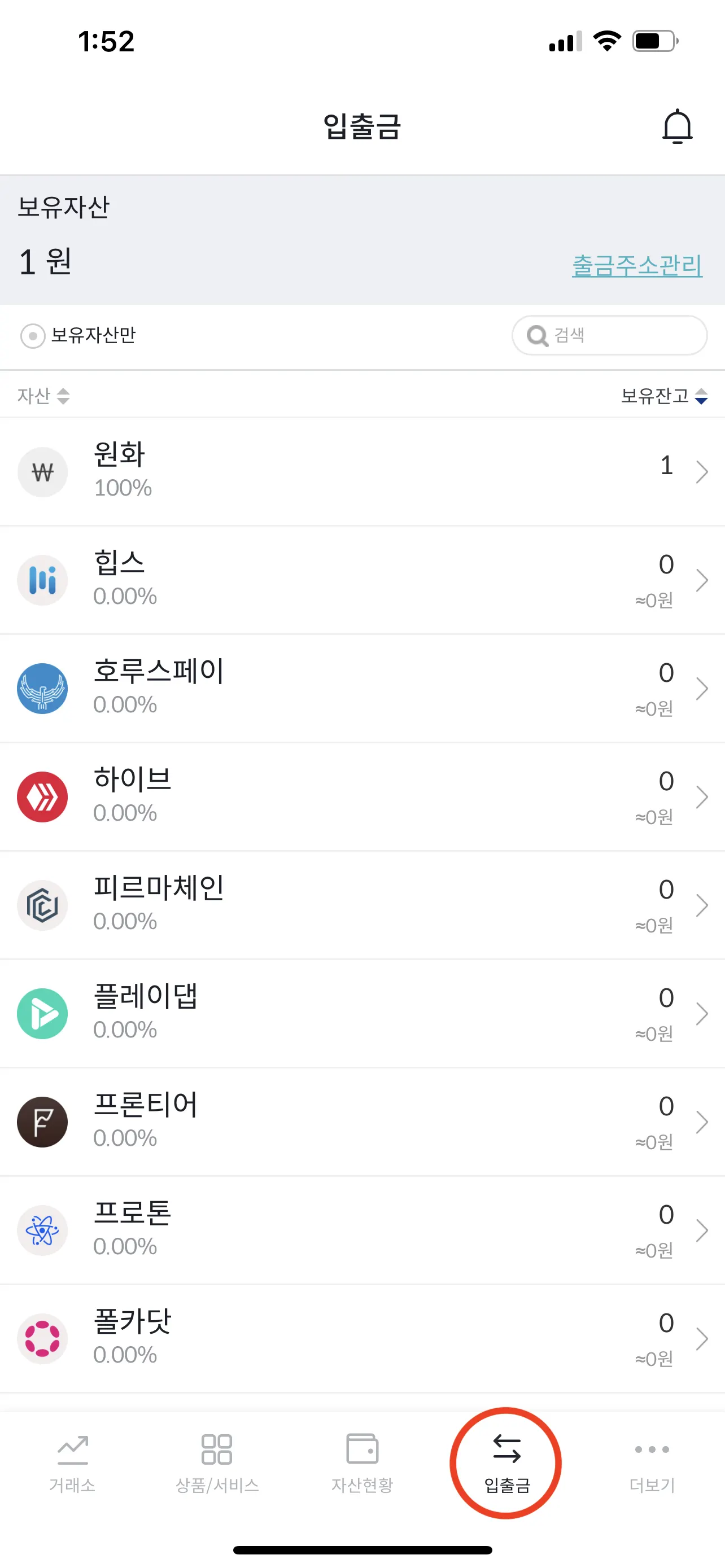Image resolution: width=725 pixels, height=1568 pixels.
Task: Open the 출금주소관리 link
Action: click(637, 265)
